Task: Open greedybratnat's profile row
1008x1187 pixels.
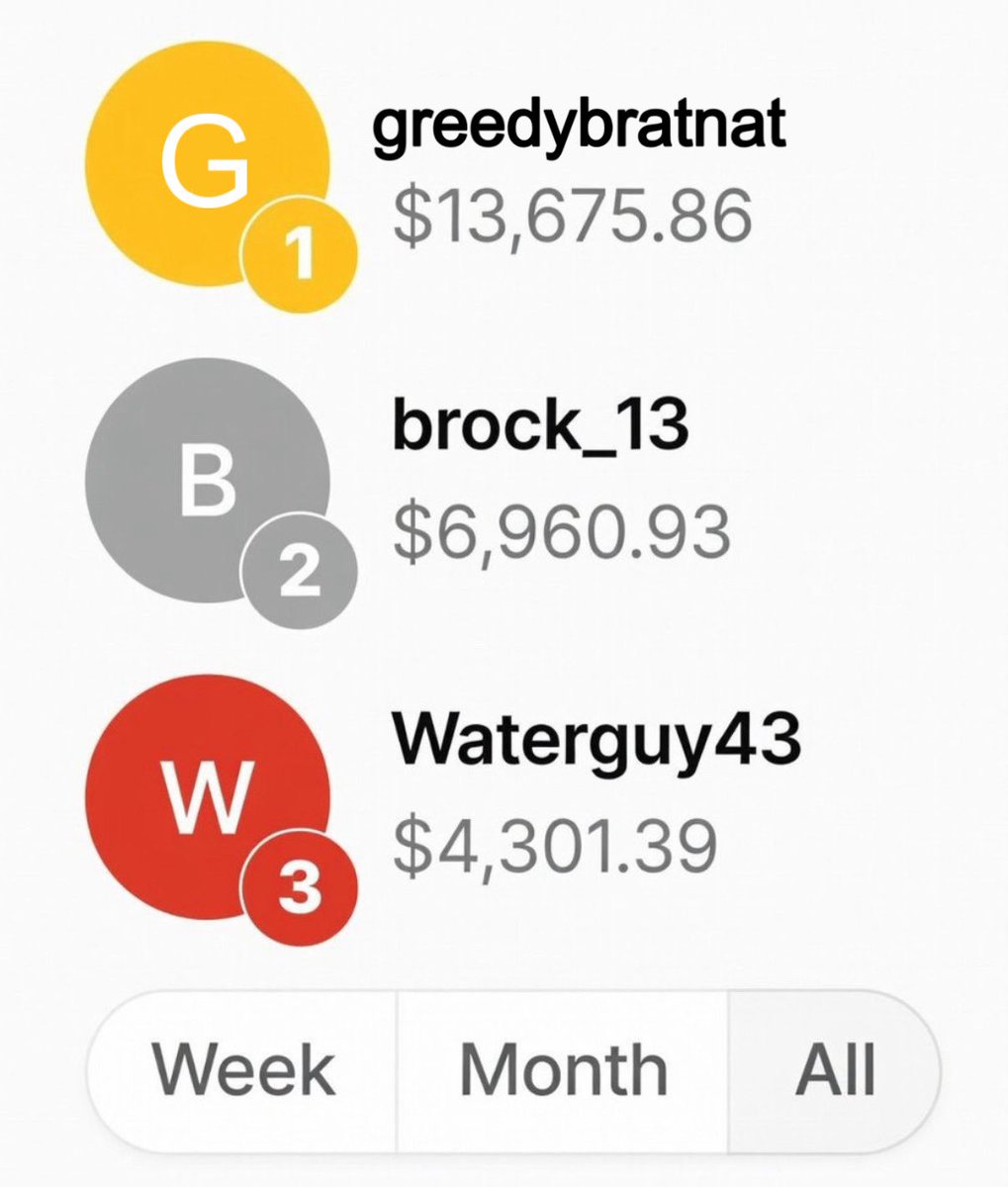Action: (x=579, y=128)
